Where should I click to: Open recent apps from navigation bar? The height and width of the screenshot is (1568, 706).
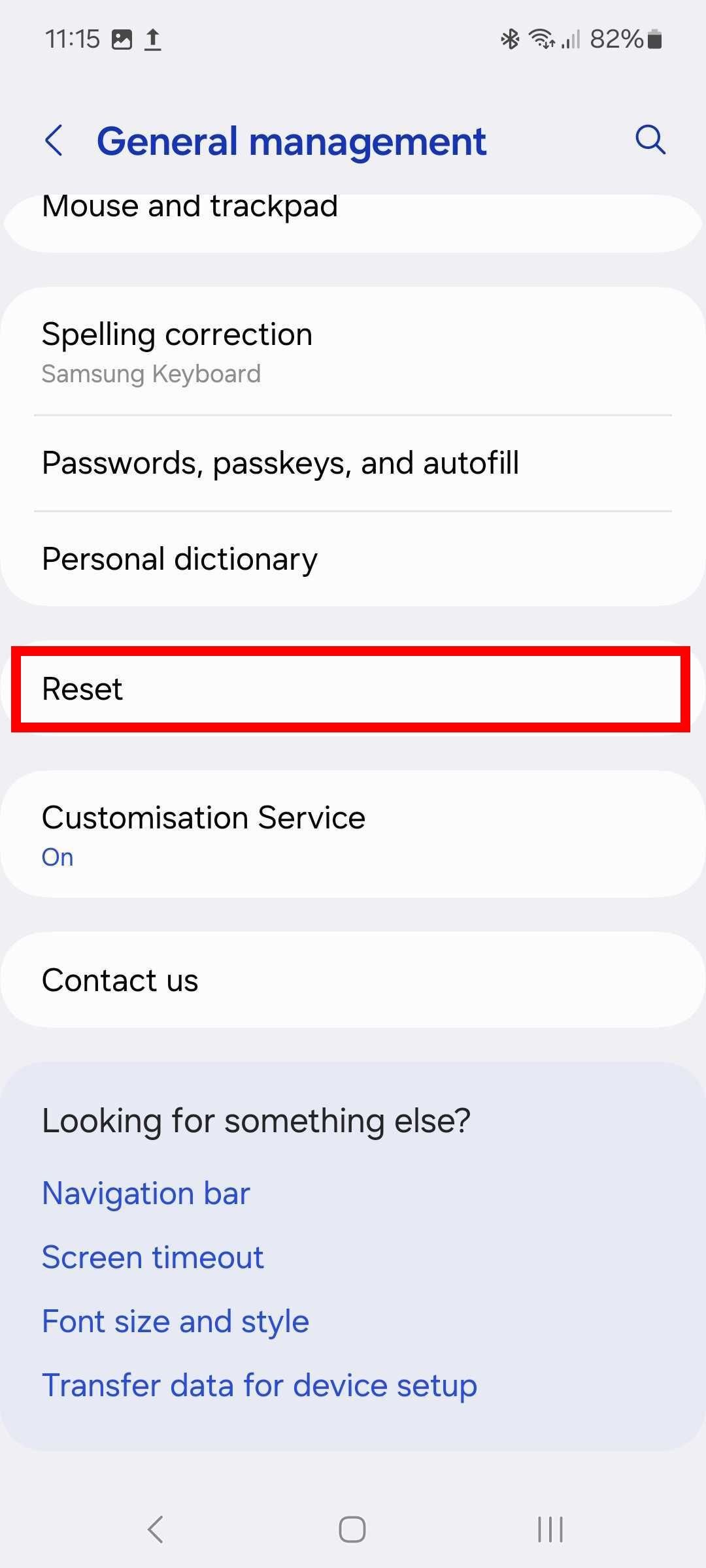pos(550,1529)
